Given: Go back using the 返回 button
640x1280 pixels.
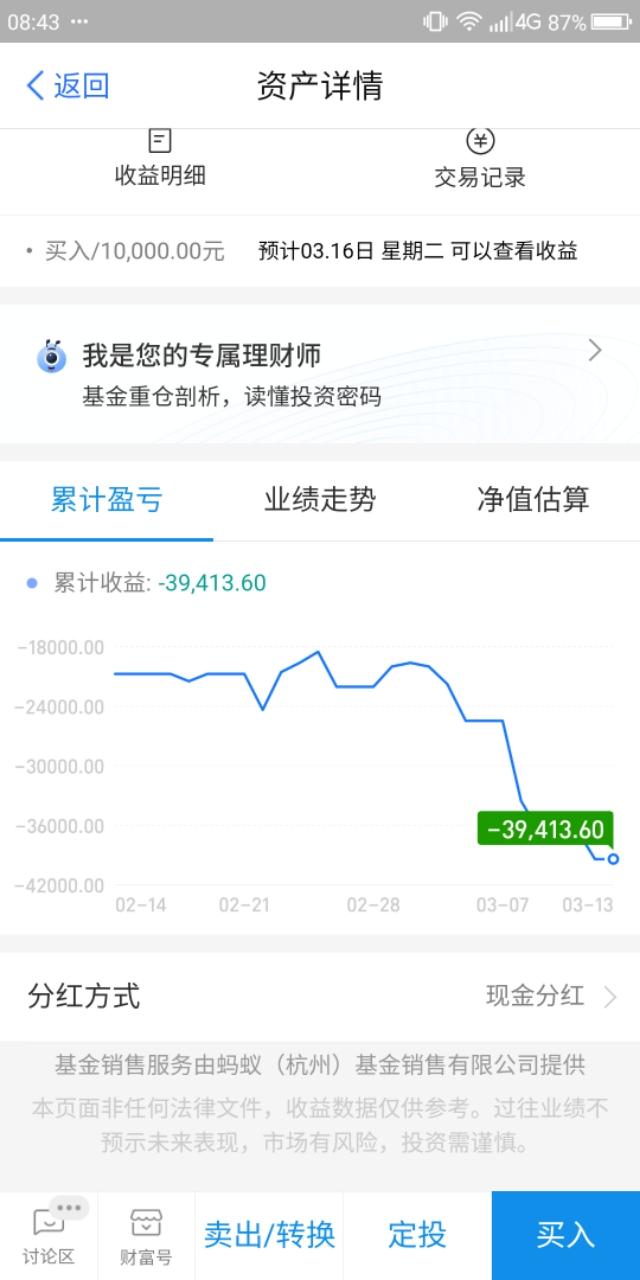Looking at the screenshot, I should [x=67, y=86].
